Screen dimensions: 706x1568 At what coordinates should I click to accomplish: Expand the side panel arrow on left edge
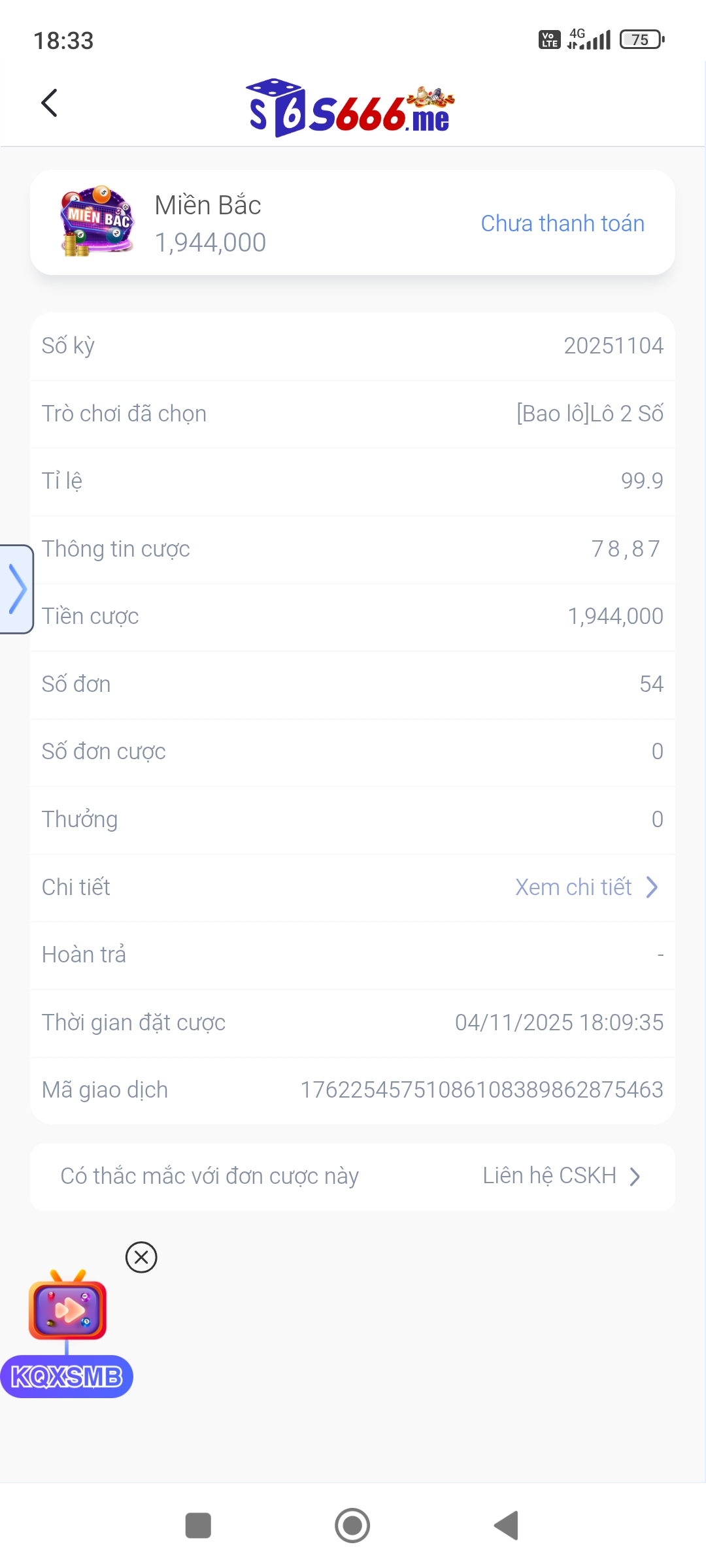point(16,589)
